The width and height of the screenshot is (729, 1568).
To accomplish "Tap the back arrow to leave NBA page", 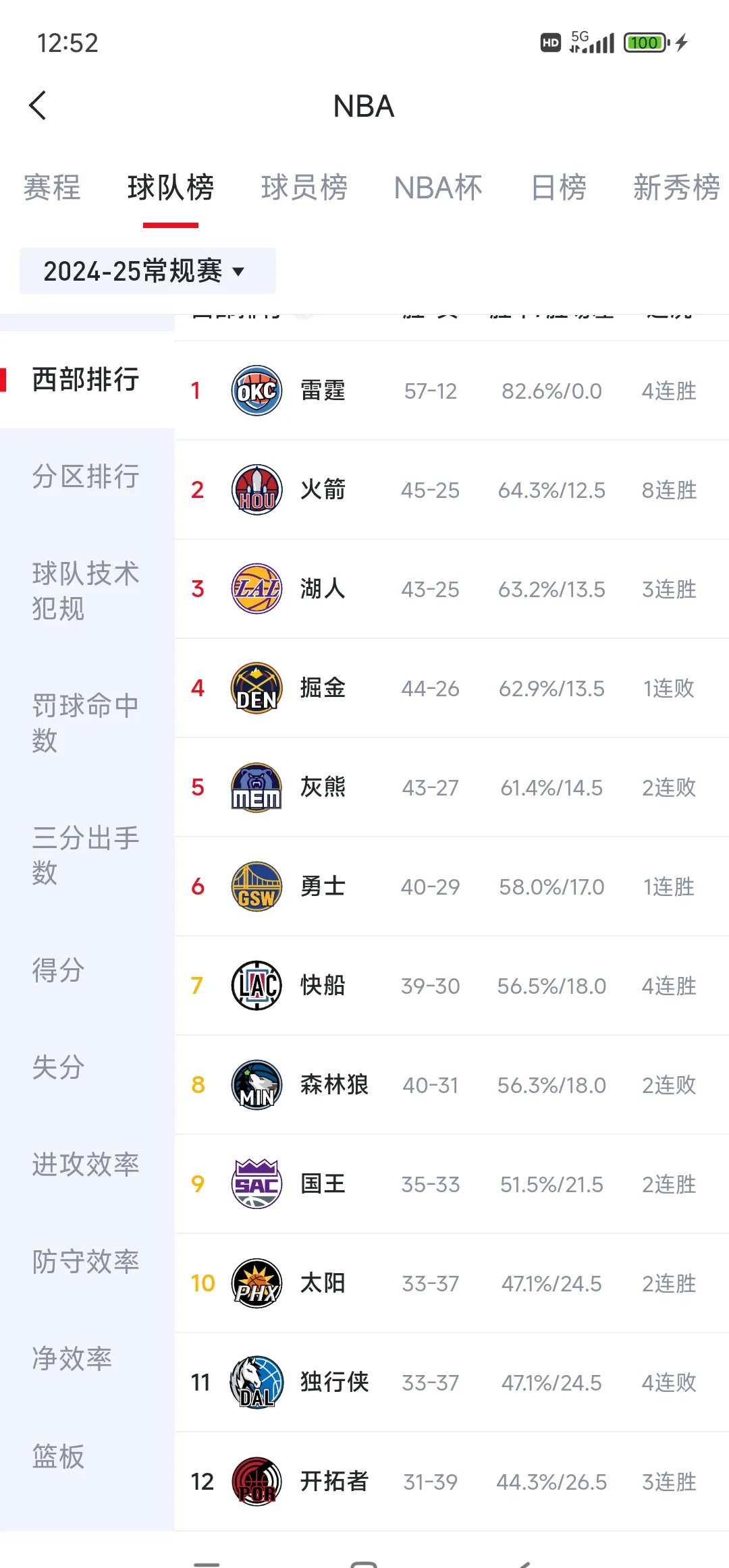I will [x=38, y=105].
